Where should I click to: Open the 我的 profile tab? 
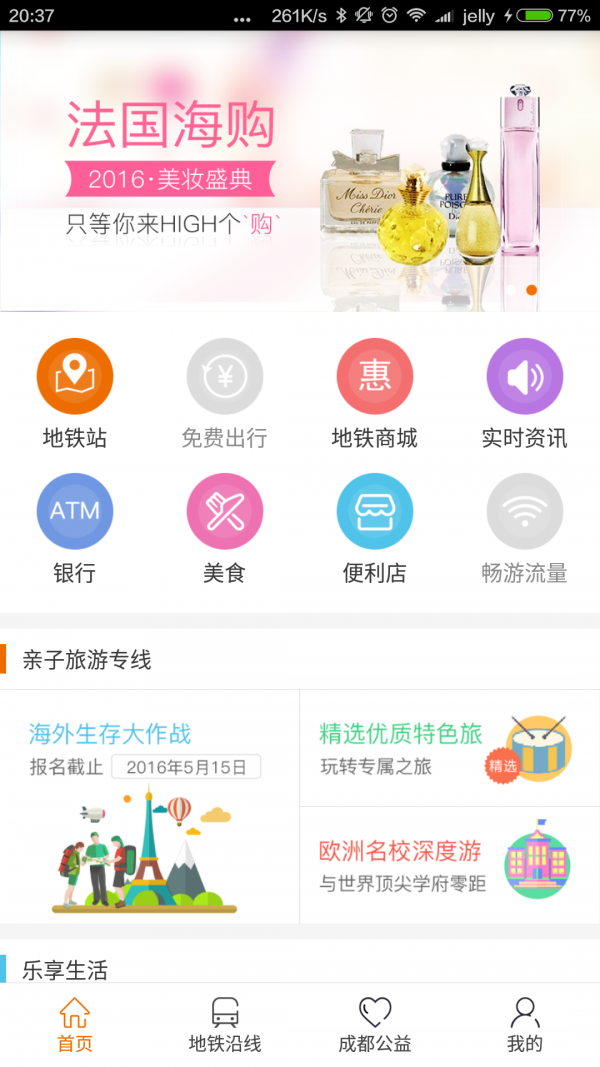pyautogui.click(x=525, y=1025)
